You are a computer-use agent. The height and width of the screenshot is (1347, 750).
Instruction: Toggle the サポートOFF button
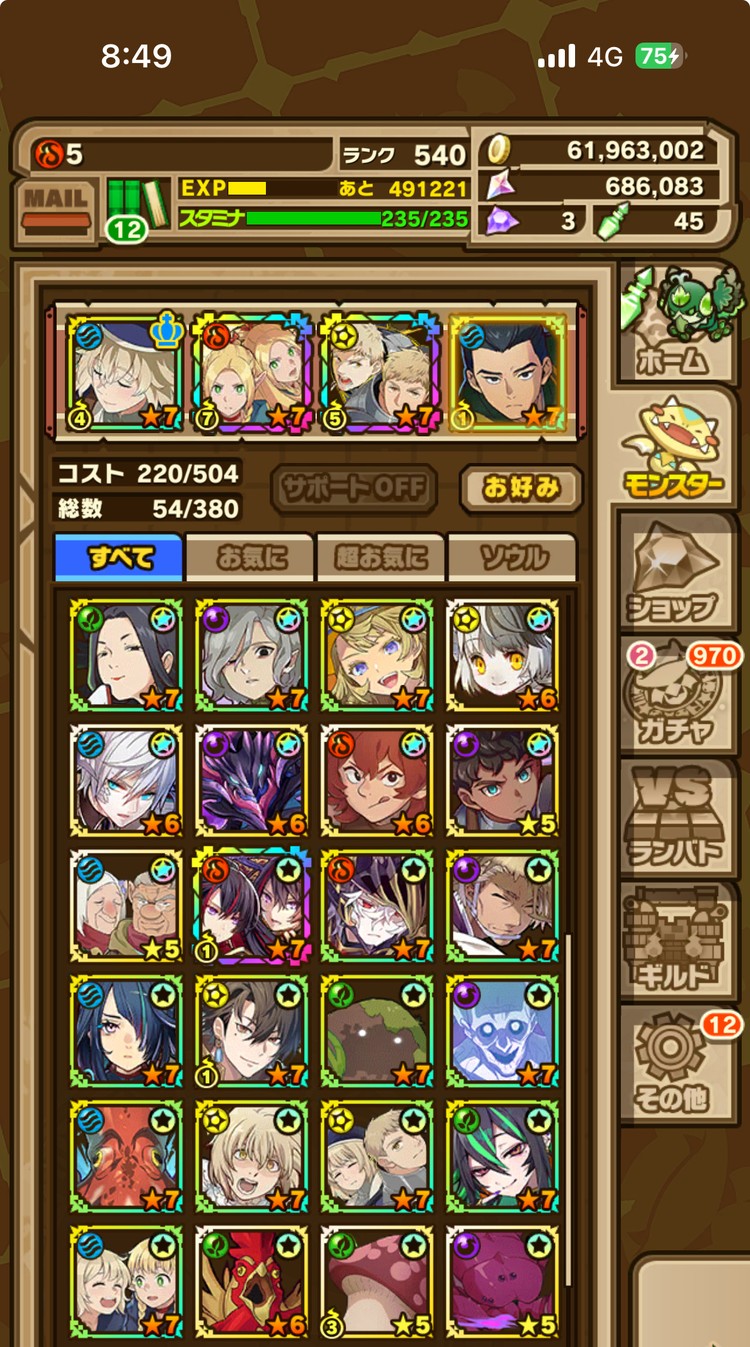coord(354,489)
